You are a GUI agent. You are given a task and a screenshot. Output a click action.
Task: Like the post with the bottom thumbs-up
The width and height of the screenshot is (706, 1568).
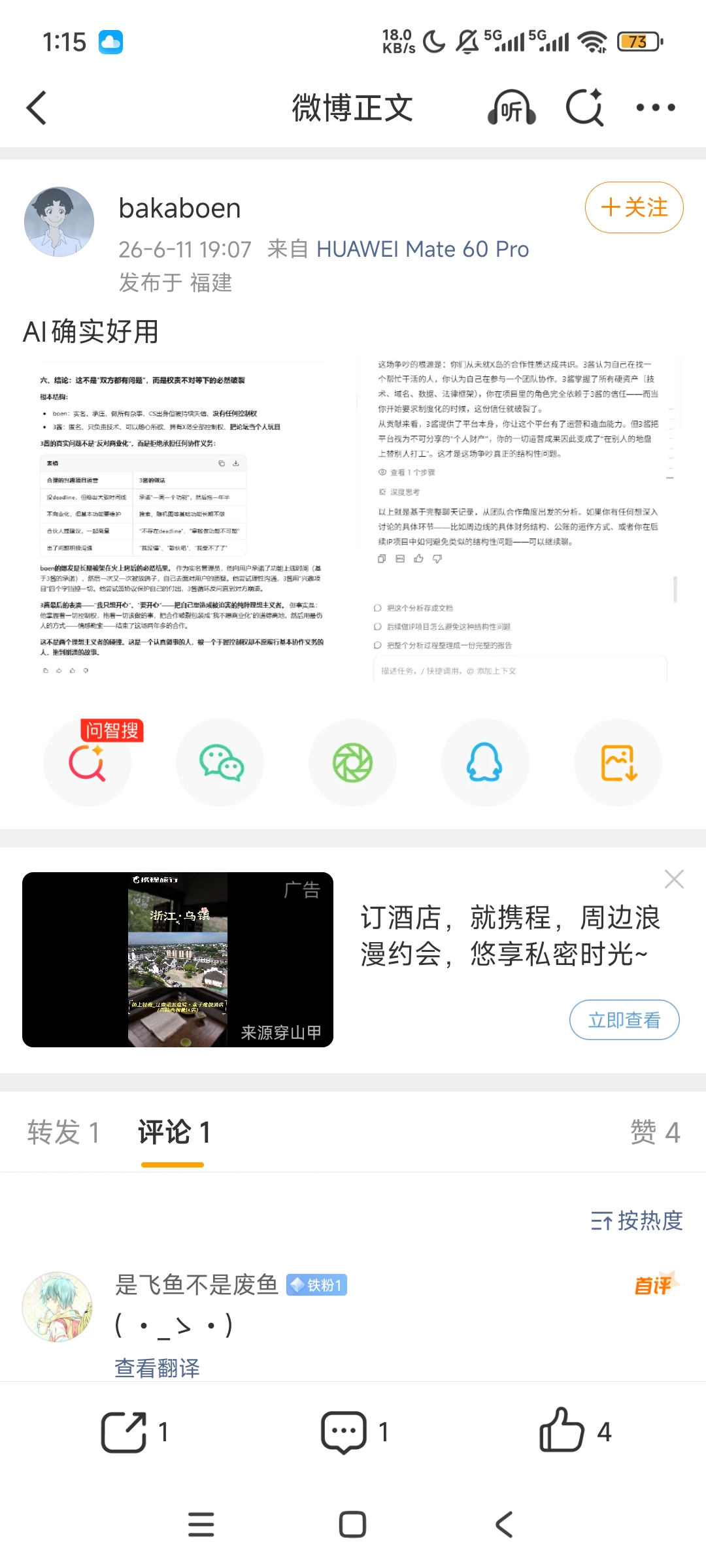tap(575, 1431)
